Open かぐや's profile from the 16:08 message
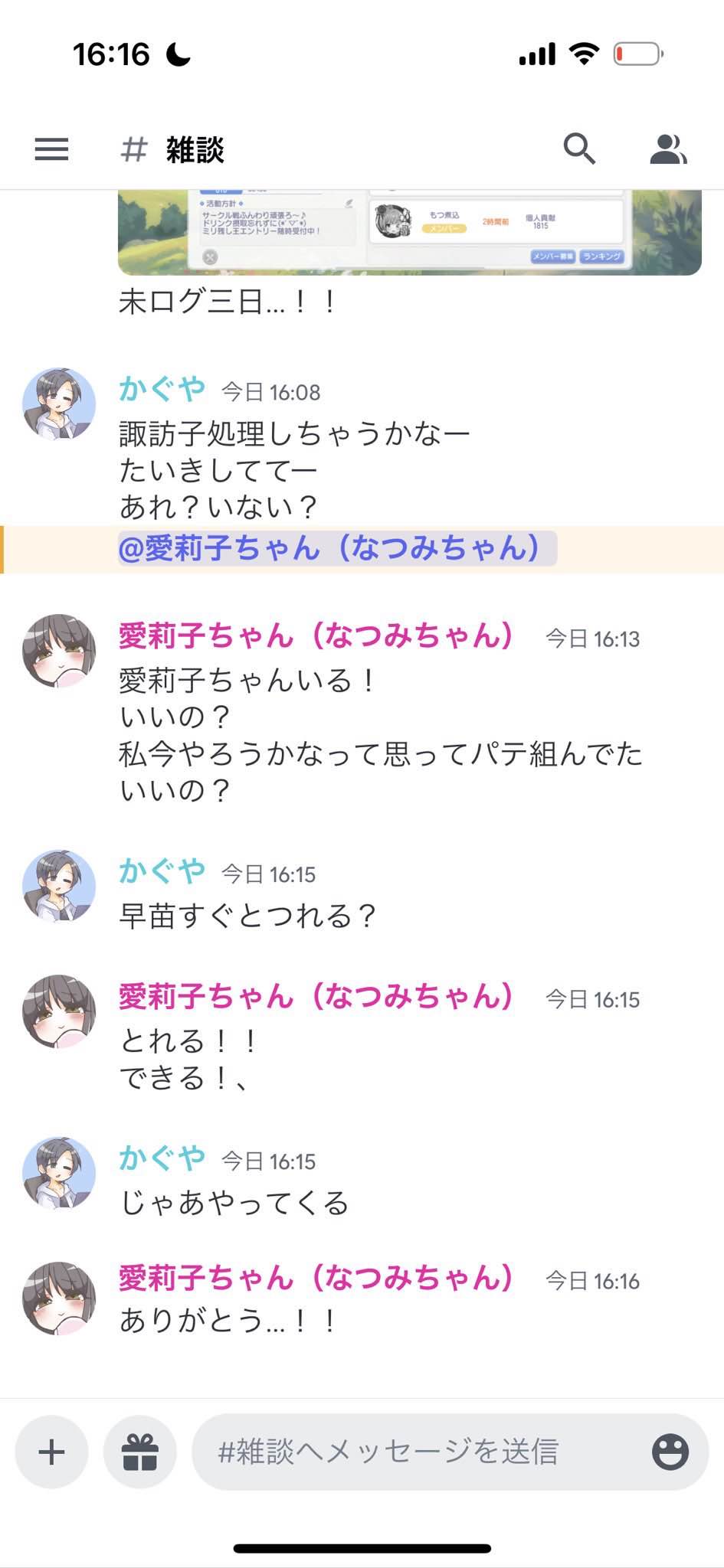The height and width of the screenshot is (1568, 724). click(59, 404)
